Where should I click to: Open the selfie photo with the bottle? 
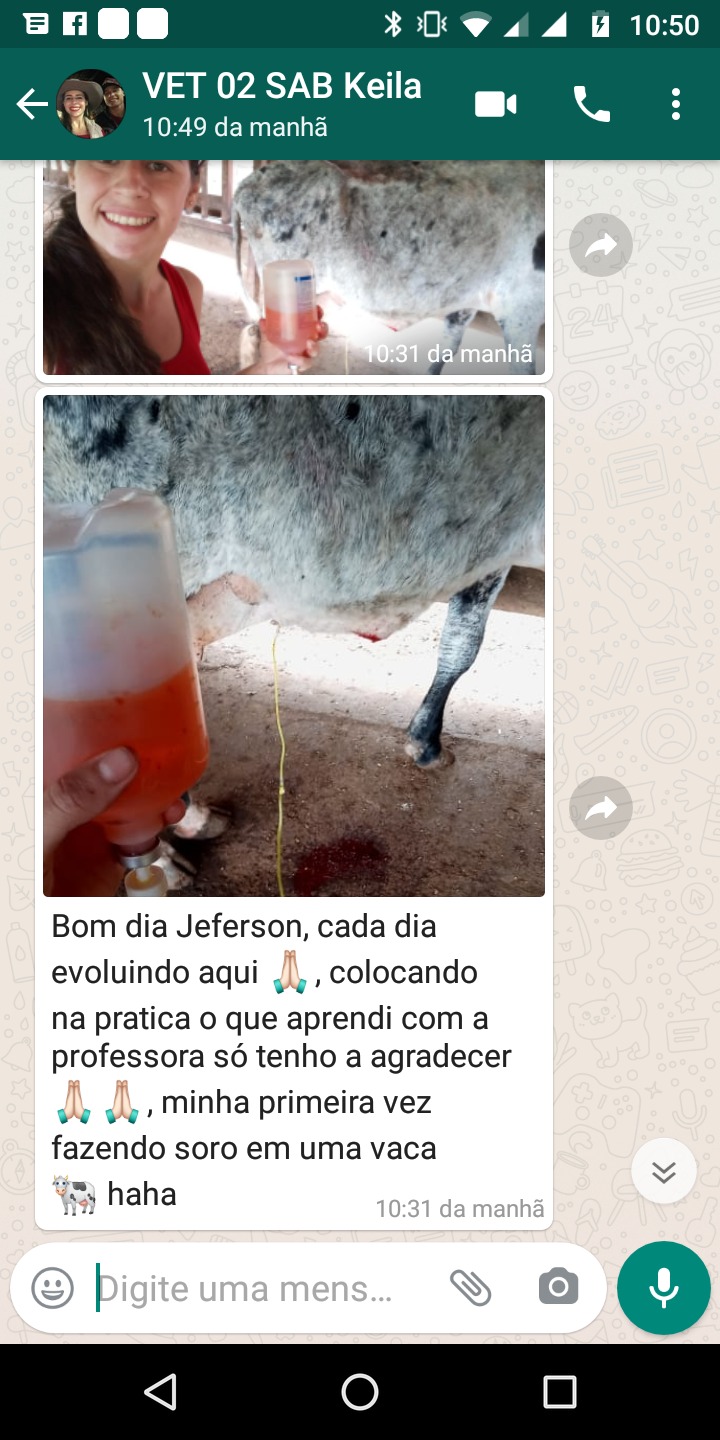click(x=293, y=267)
